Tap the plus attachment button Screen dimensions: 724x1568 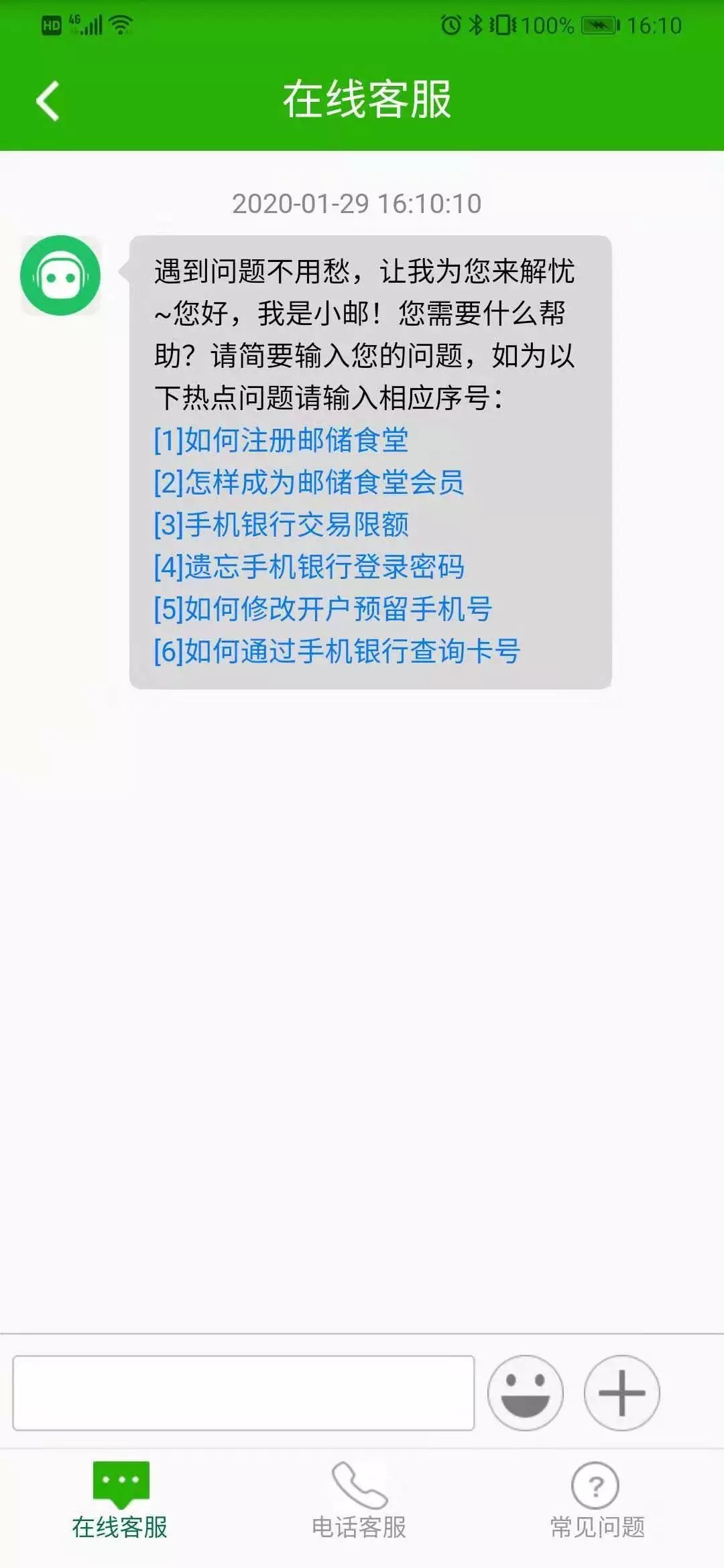pos(621,1393)
